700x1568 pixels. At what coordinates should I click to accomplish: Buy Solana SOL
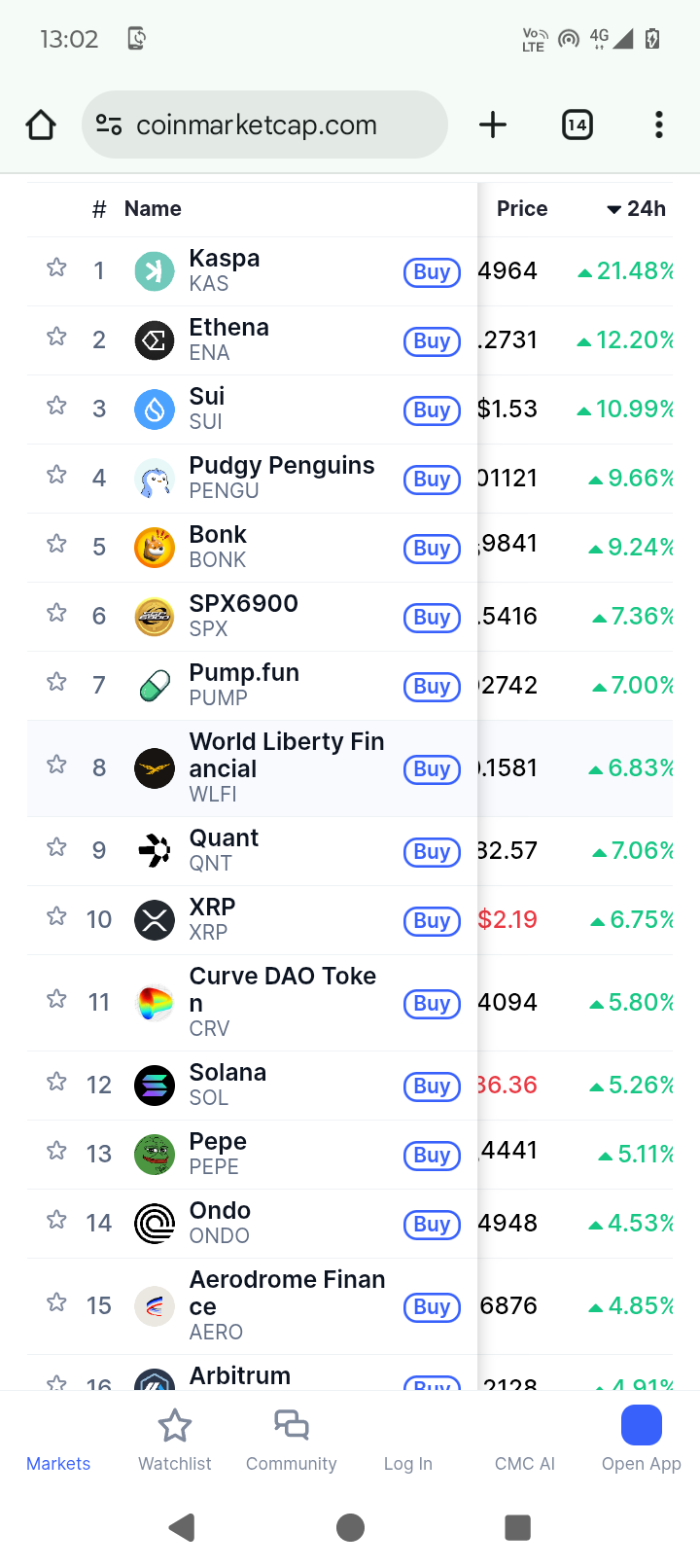click(x=432, y=1087)
